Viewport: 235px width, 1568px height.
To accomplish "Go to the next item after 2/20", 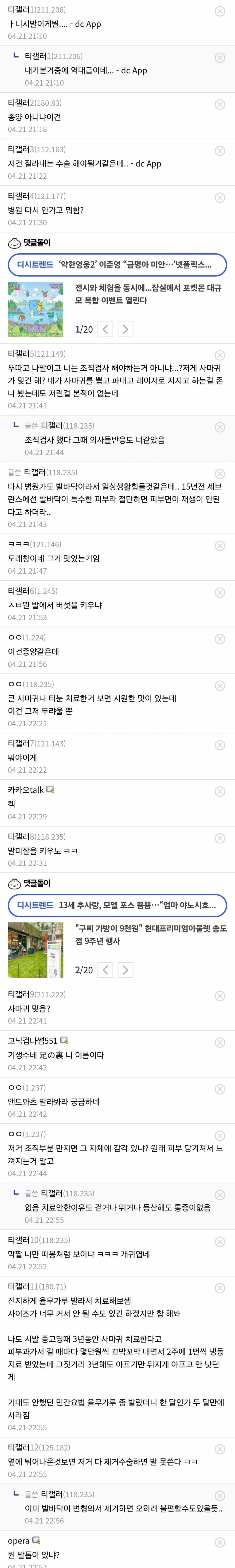I will pos(125,970).
